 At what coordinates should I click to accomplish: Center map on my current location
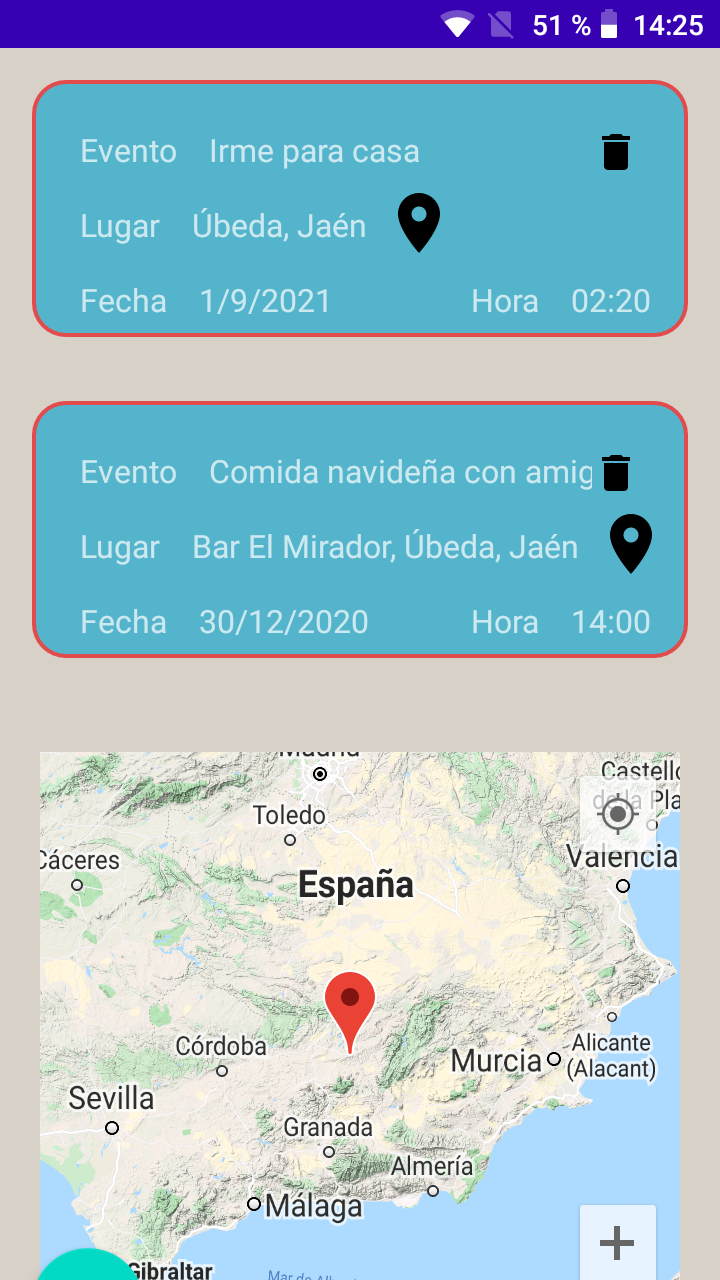tap(618, 815)
